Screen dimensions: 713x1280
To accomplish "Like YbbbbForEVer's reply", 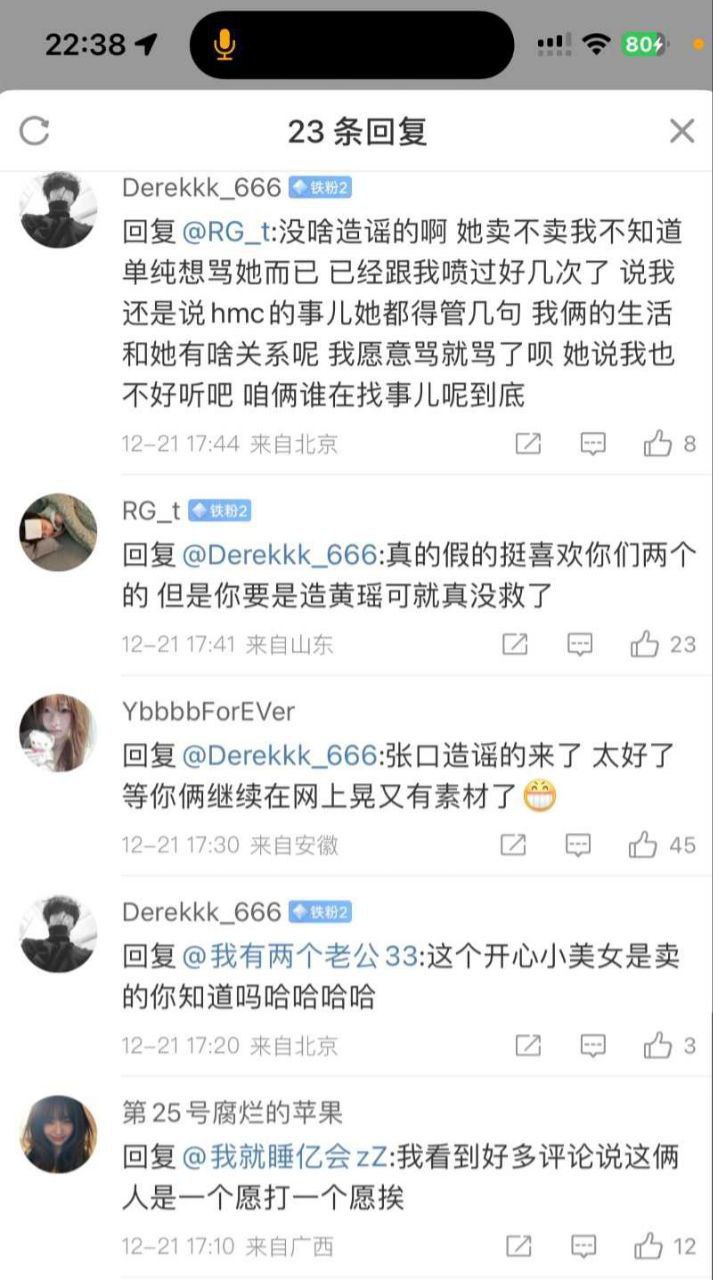I will coord(644,845).
